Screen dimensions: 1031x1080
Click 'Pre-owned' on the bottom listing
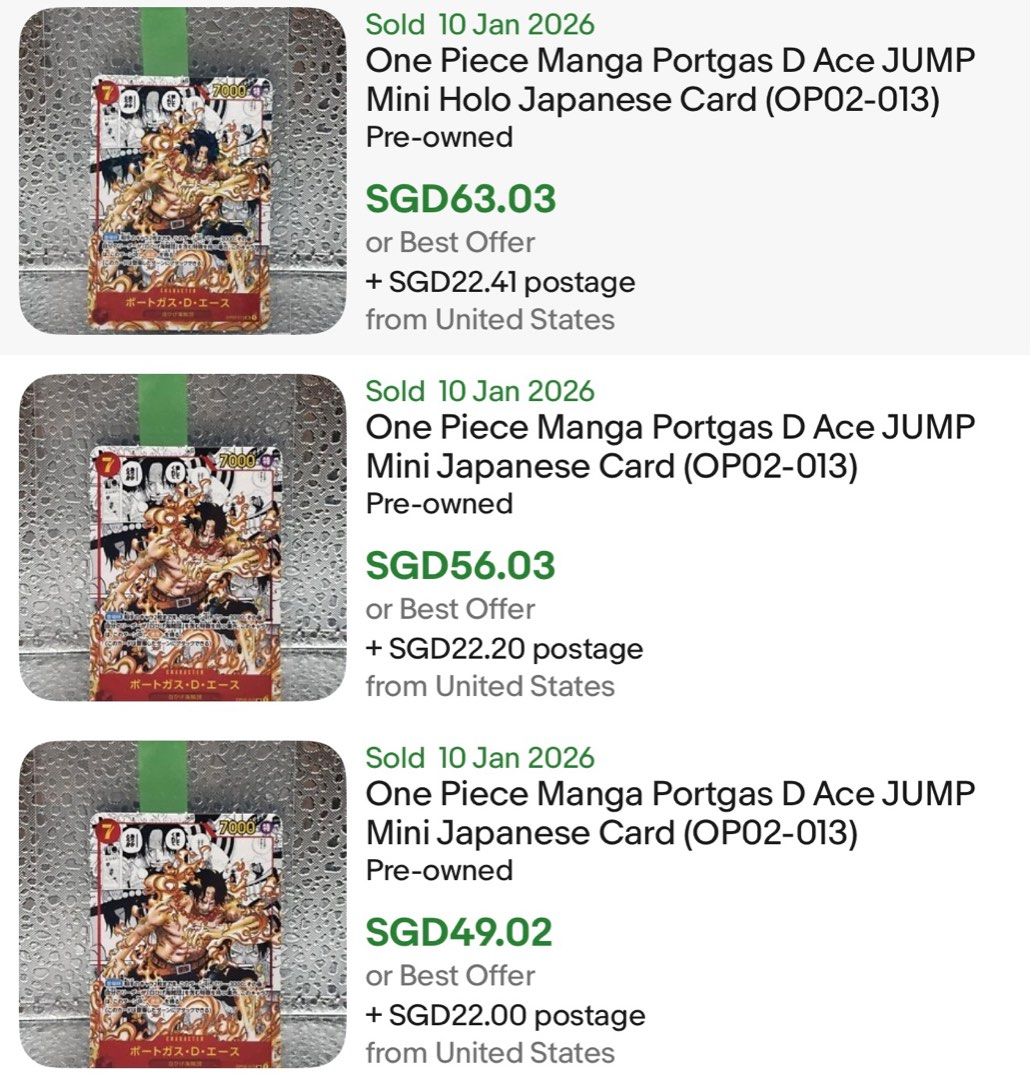click(439, 869)
